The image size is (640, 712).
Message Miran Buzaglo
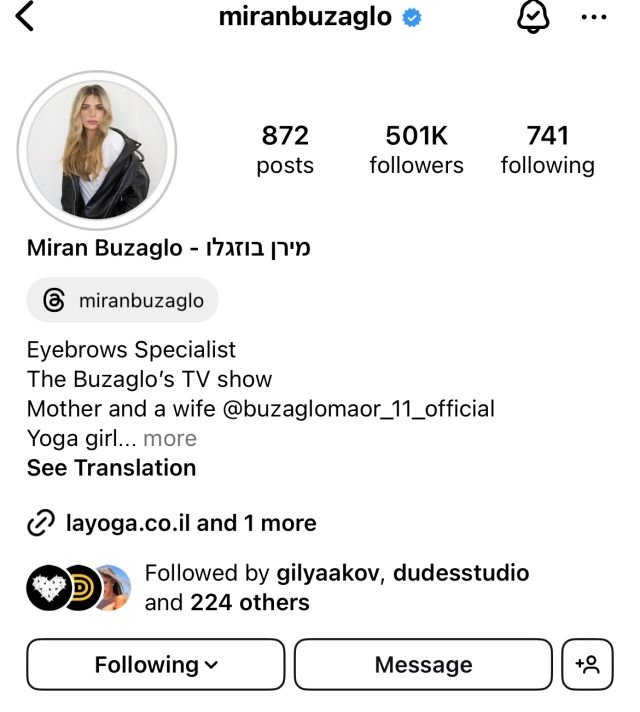coord(423,665)
